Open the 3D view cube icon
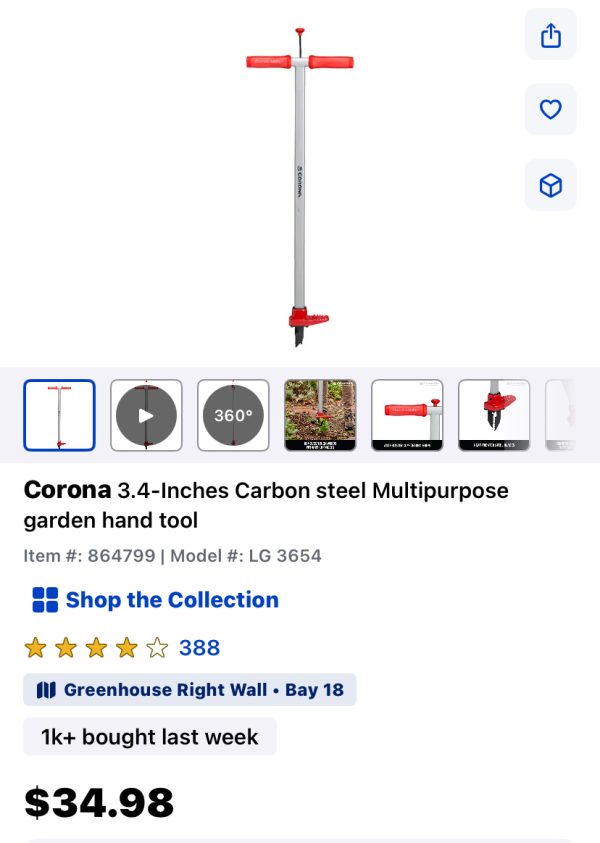600x843 pixels. pyautogui.click(x=550, y=185)
